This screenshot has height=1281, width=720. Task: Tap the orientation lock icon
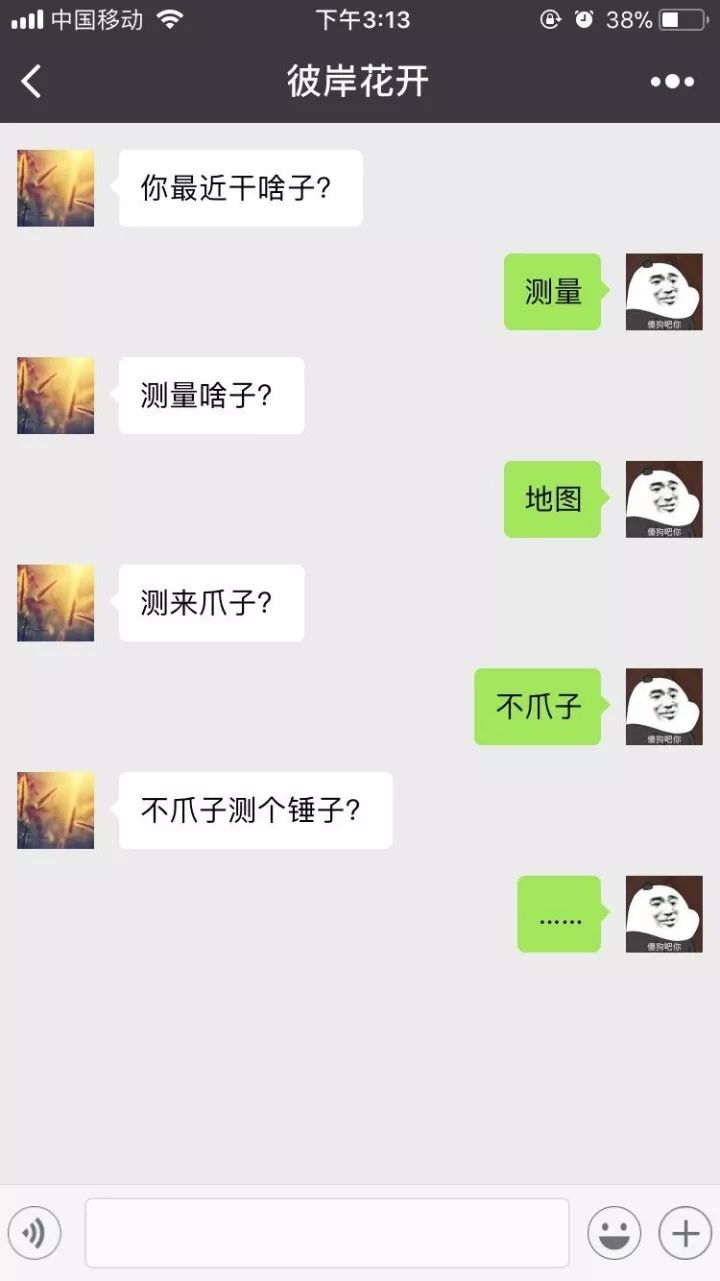(549, 18)
